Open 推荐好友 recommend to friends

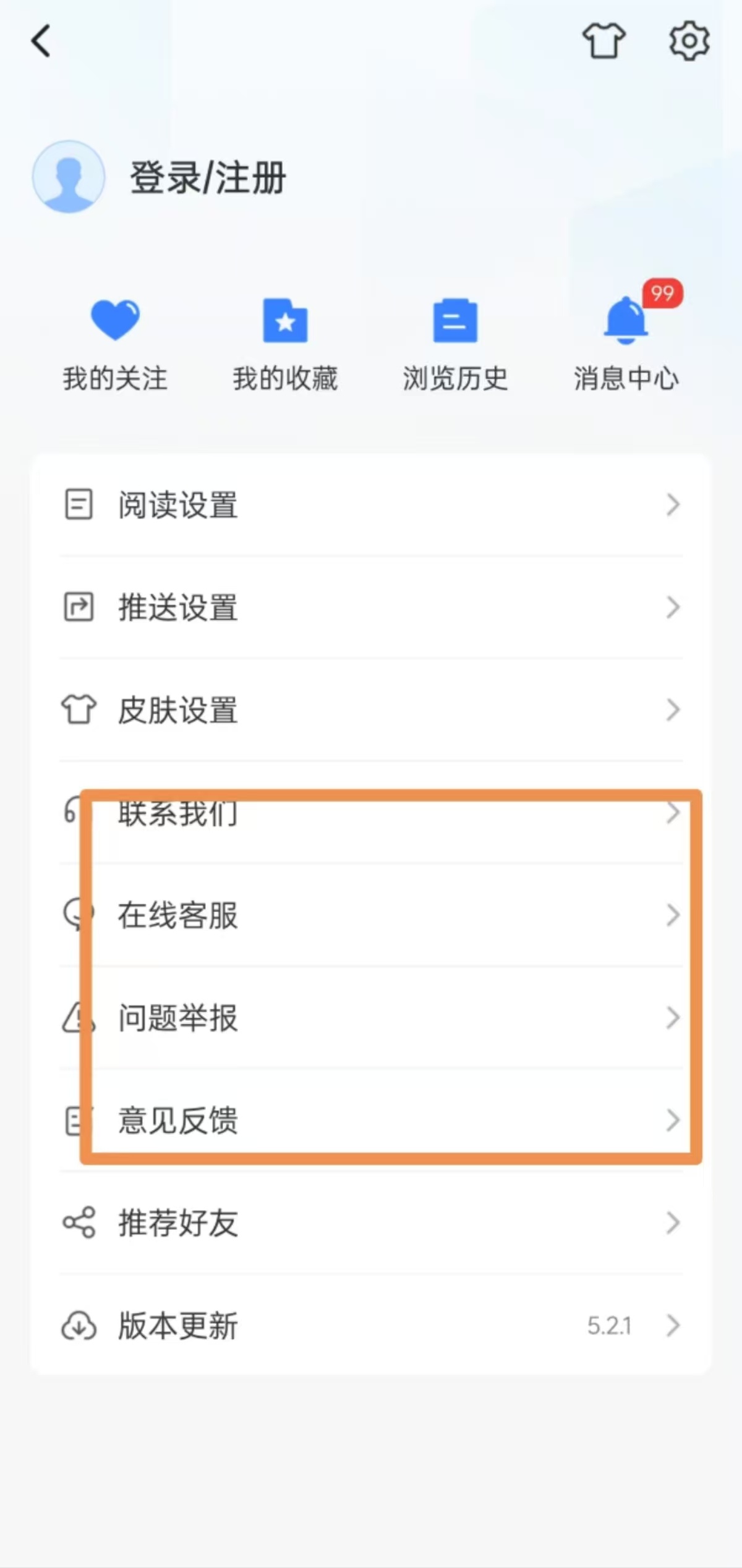(371, 1223)
